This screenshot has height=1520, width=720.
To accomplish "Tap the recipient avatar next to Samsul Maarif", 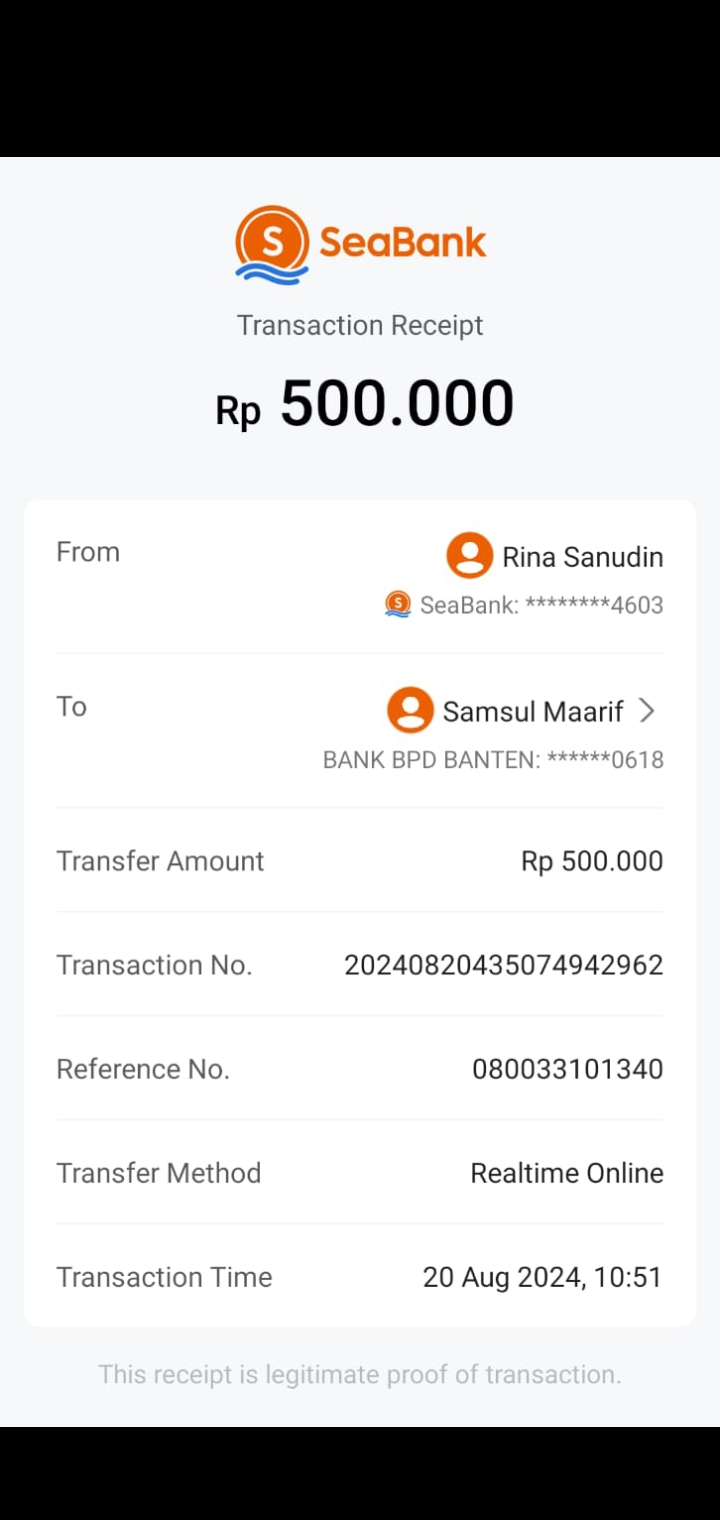I will pyautogui.click(x=410, y=710).
